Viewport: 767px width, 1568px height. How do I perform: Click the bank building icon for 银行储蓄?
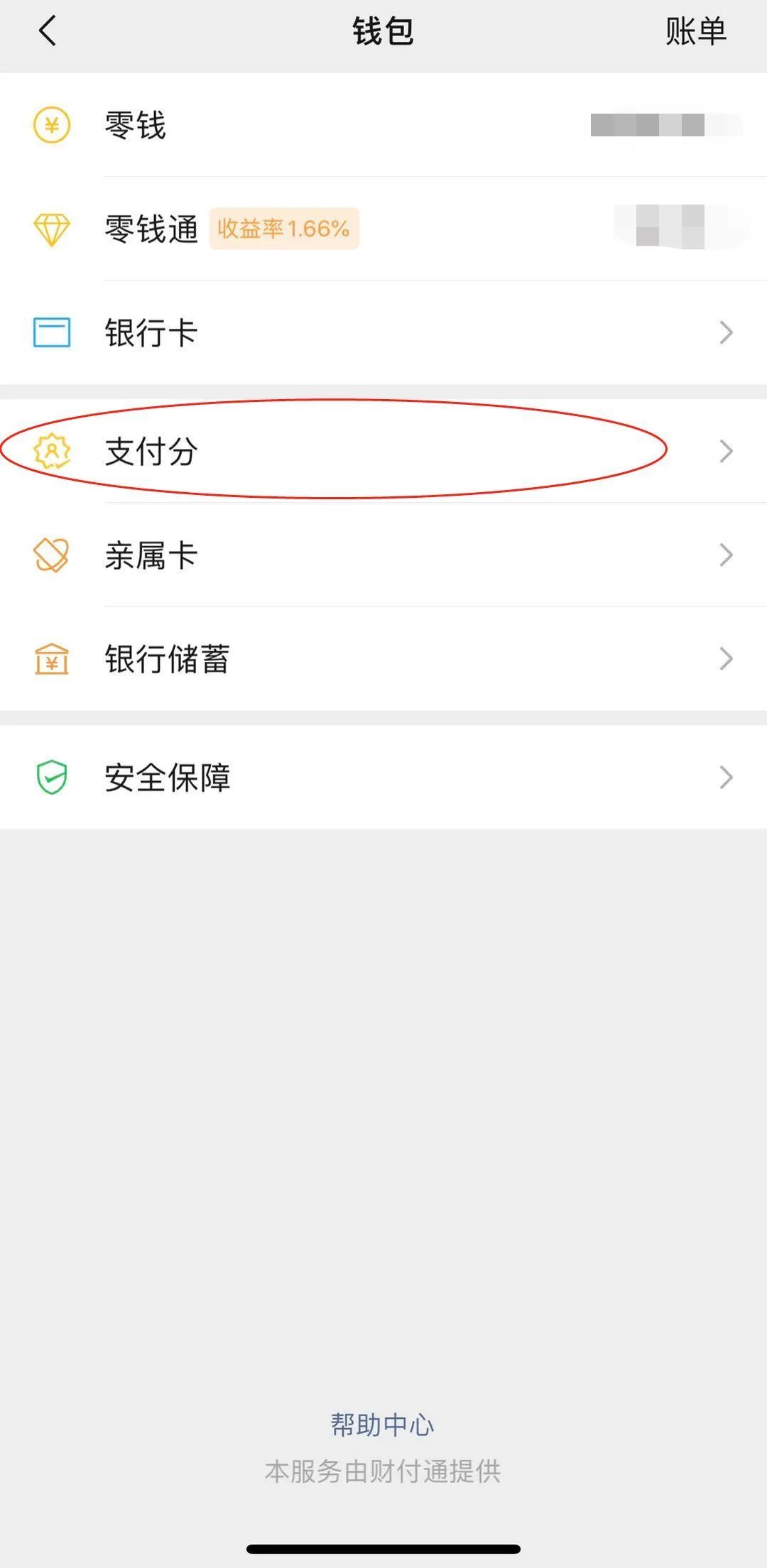pyautogui.click(x=50, y=659)
